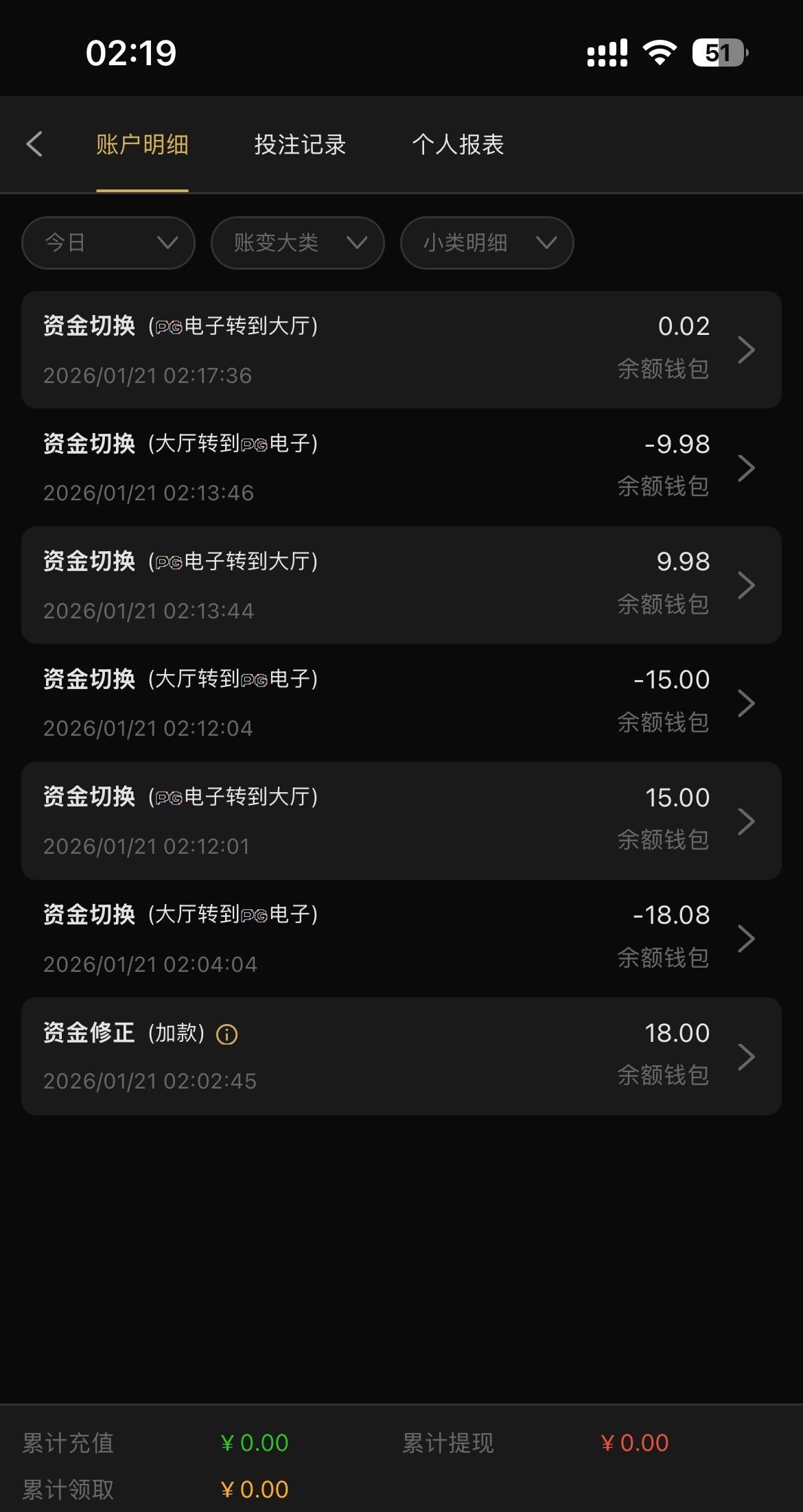
Task: Open the 资金修正 18.00 record
Action: [401, 1056]
